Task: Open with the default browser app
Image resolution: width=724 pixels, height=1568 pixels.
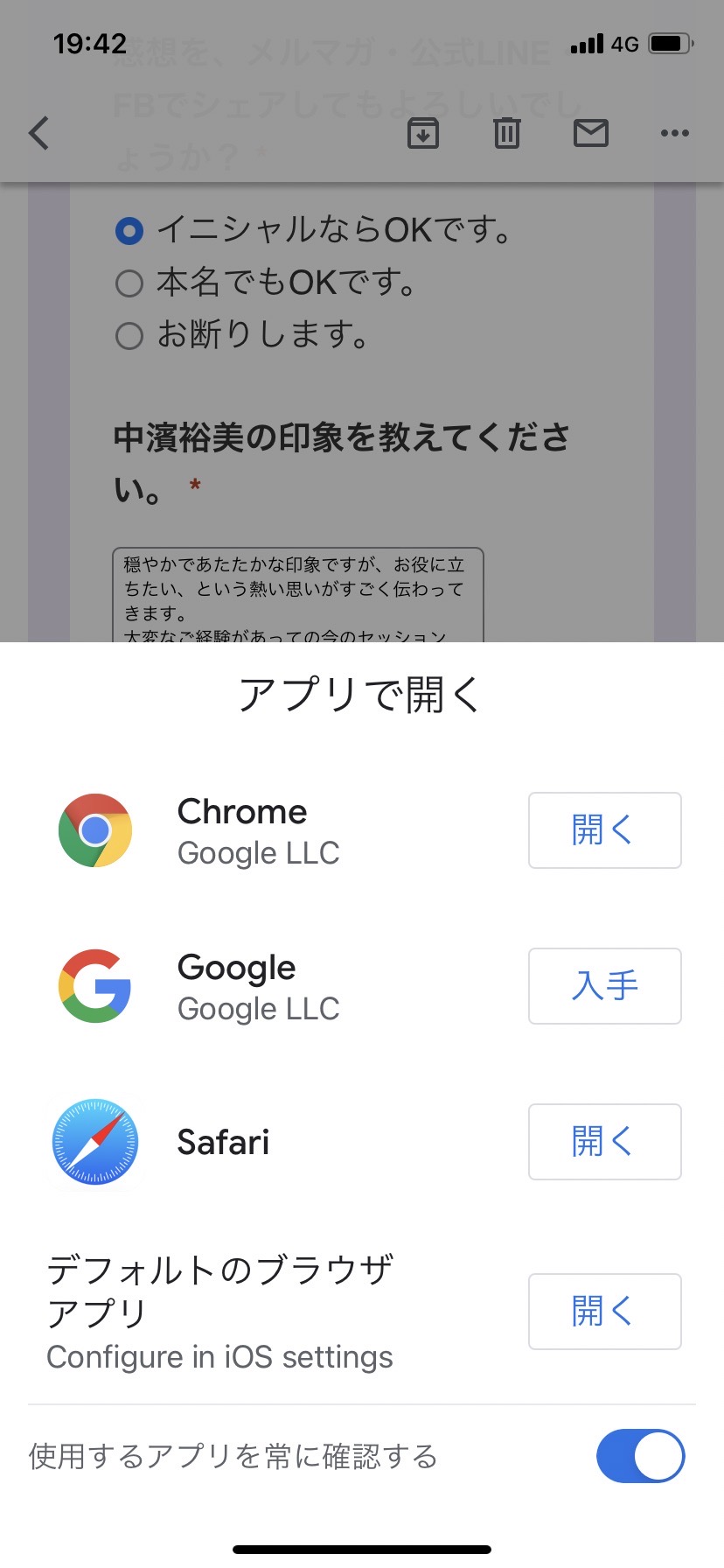Action: 604,1312
